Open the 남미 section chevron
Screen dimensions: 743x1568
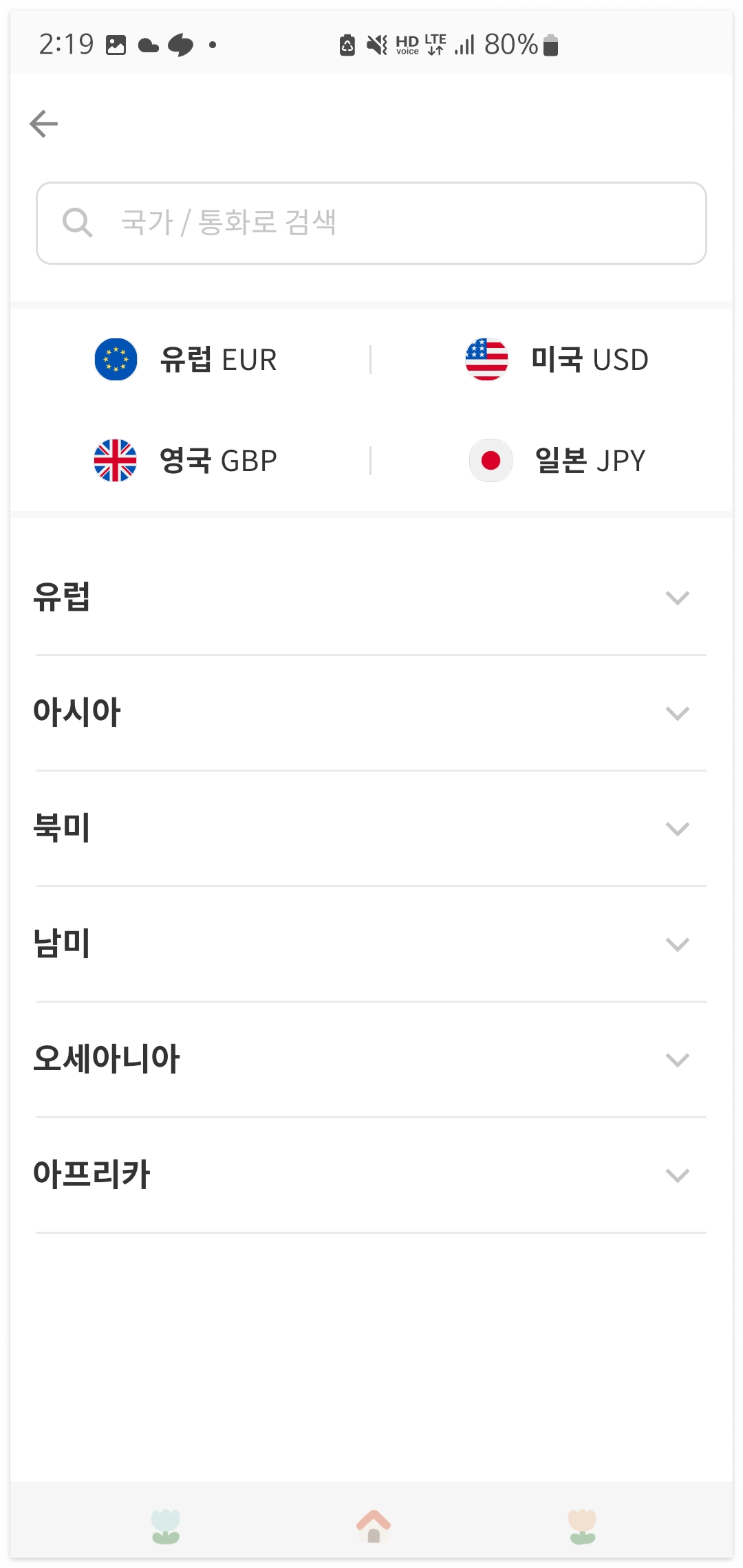(678, 944)
